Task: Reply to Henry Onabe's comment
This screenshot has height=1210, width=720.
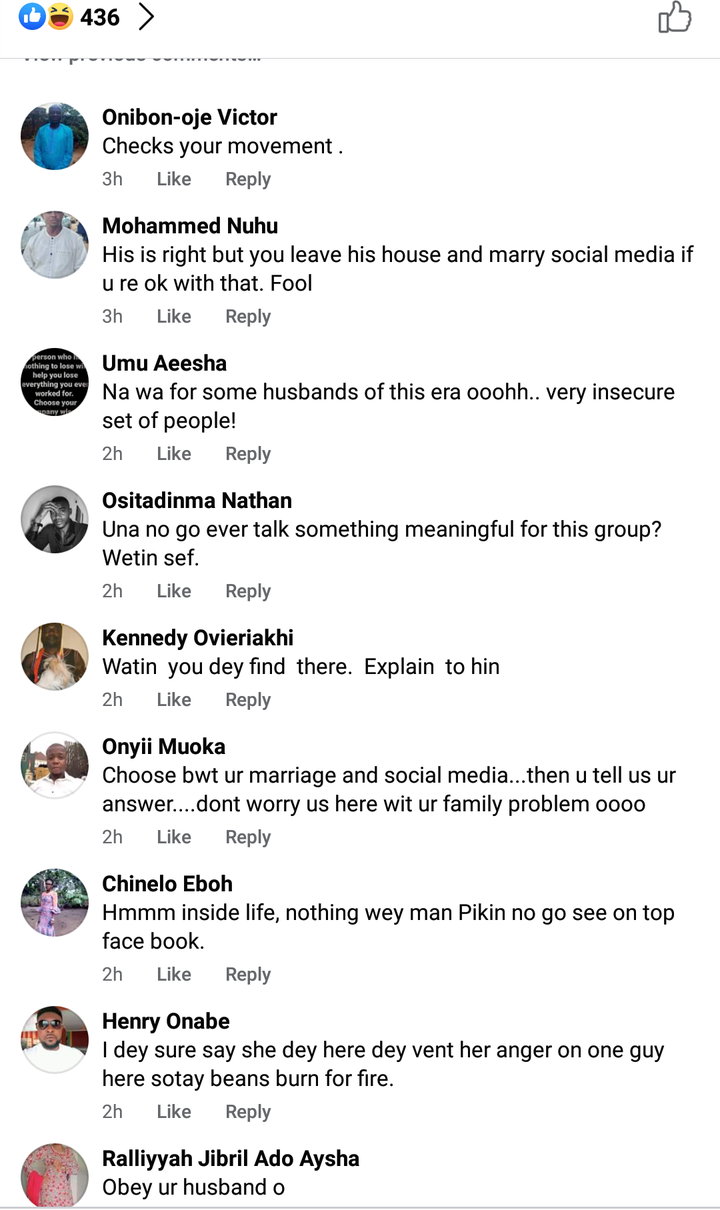Action: point(248,1111)
